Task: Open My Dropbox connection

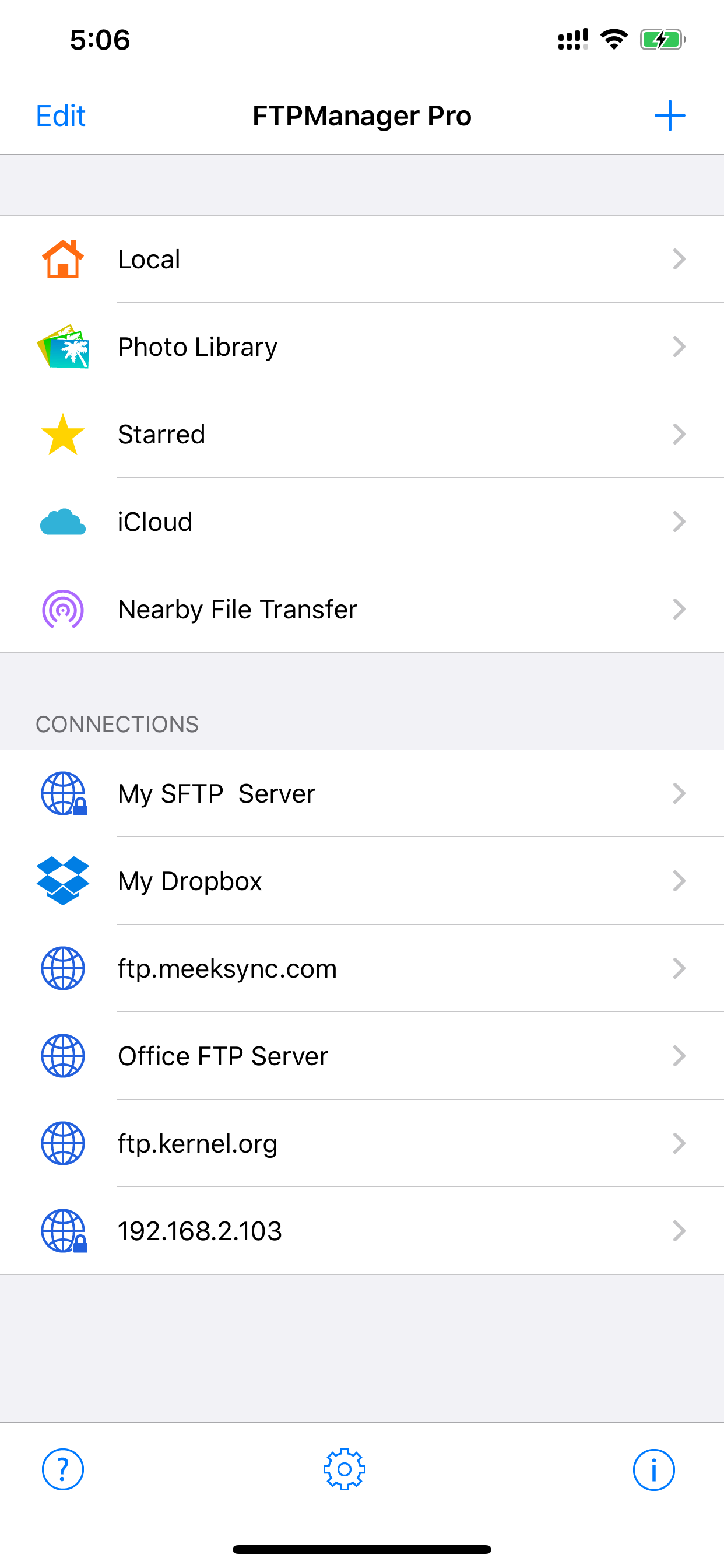Action: tap(189, 881)
